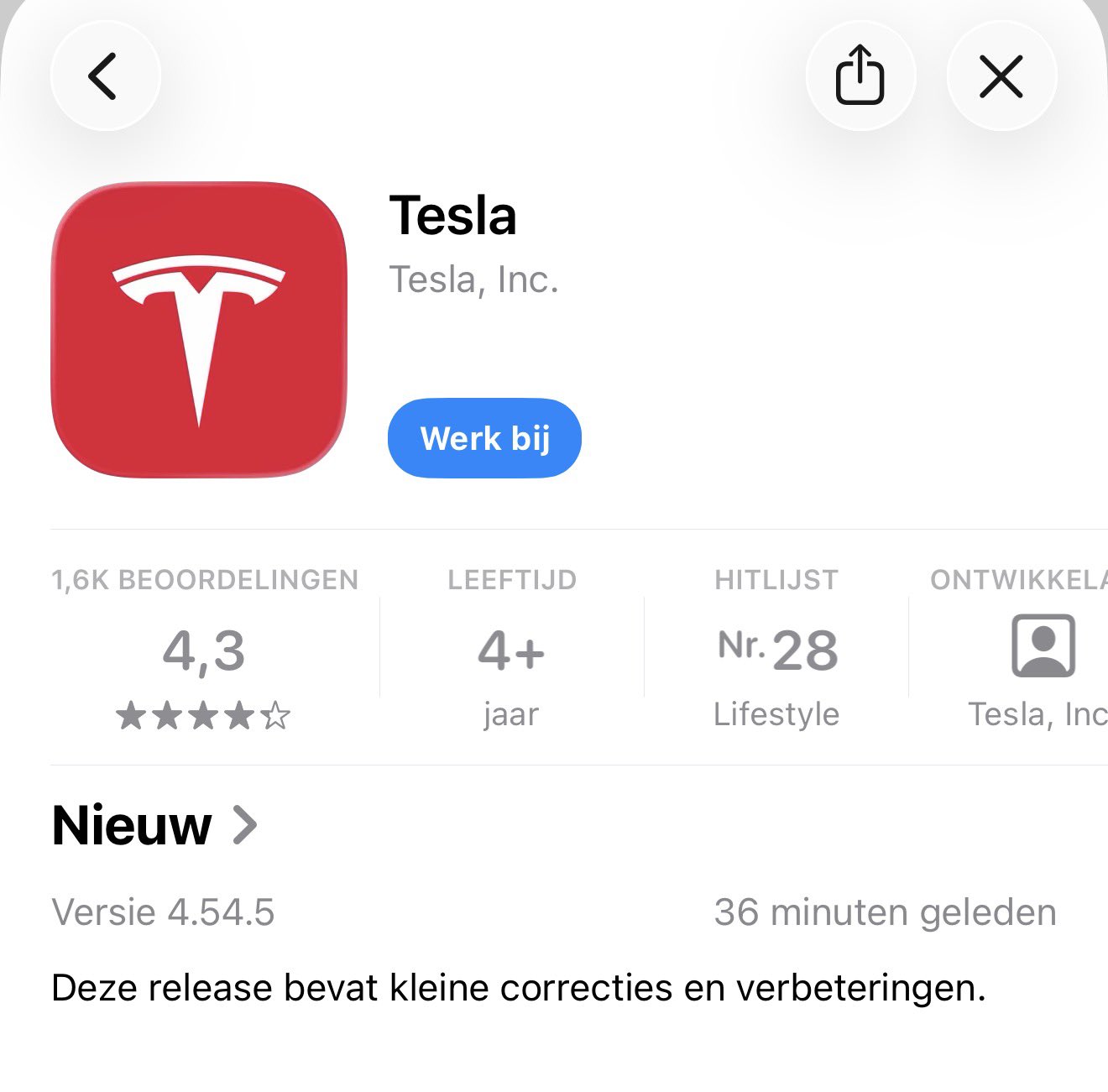This screenshot has height=1092, width=1108.
Task: Tap Werk bij to update Tesla
Action: [484, 438]
